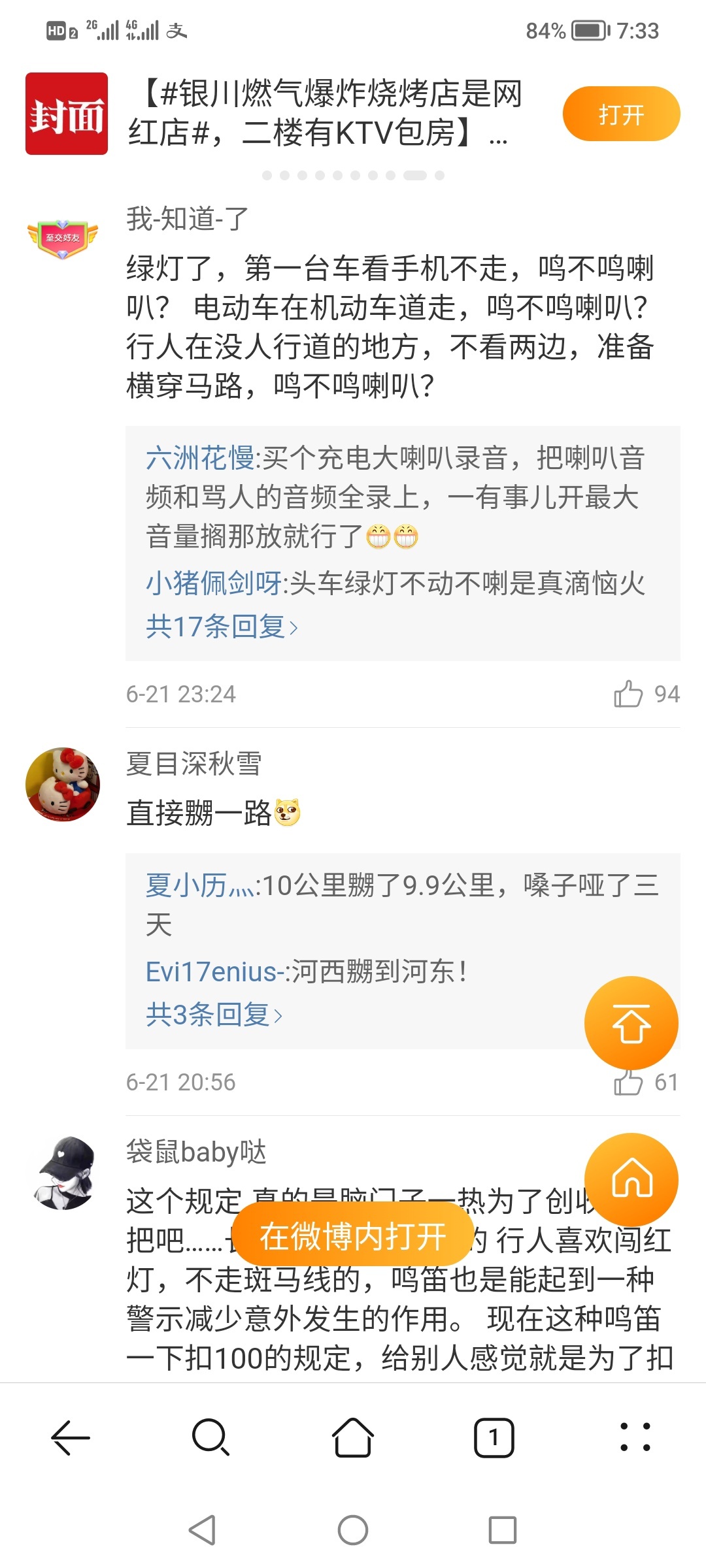Expand 共17条回复 replies
The image size is (706, 1568).
pyautogui.click(x=221, y=627)
